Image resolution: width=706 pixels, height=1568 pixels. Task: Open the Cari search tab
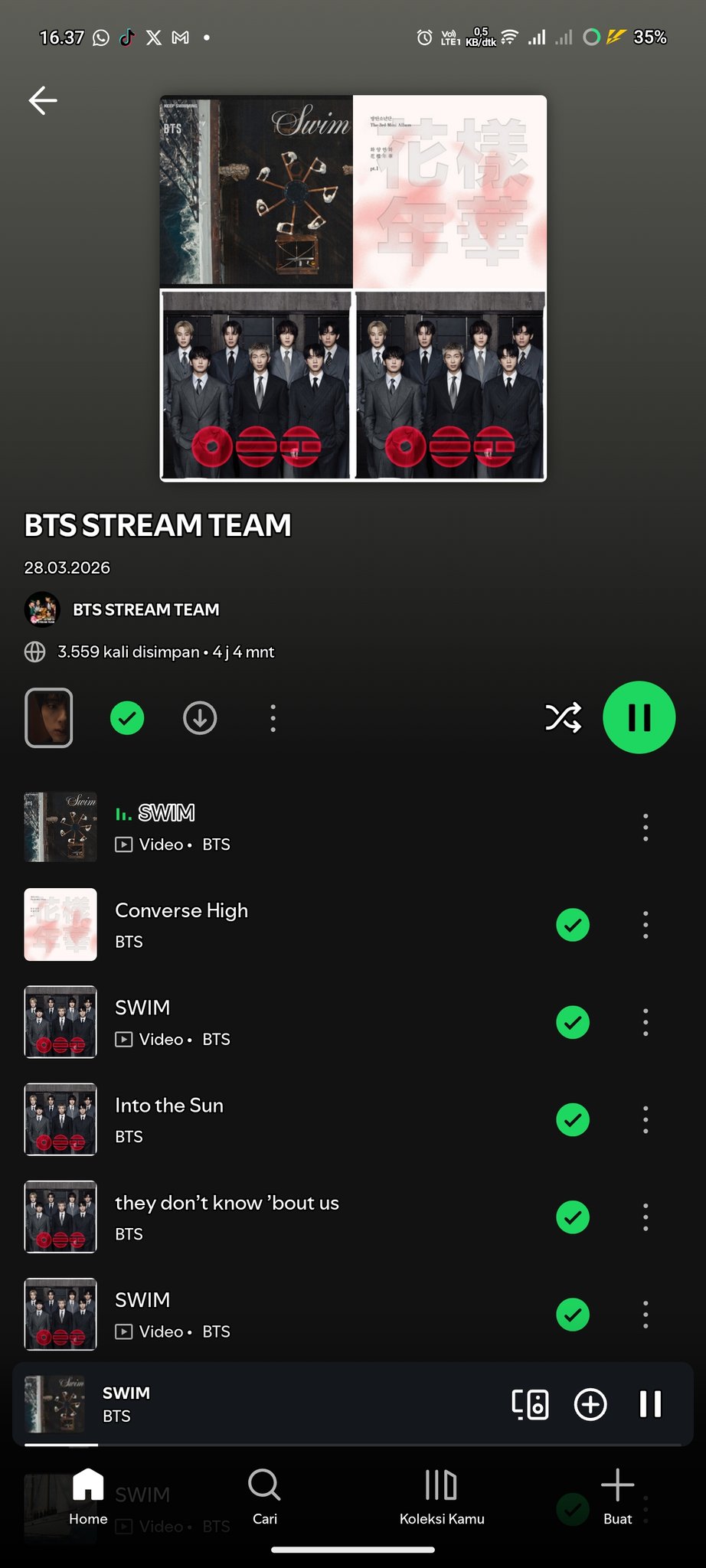coord(265,1497)
